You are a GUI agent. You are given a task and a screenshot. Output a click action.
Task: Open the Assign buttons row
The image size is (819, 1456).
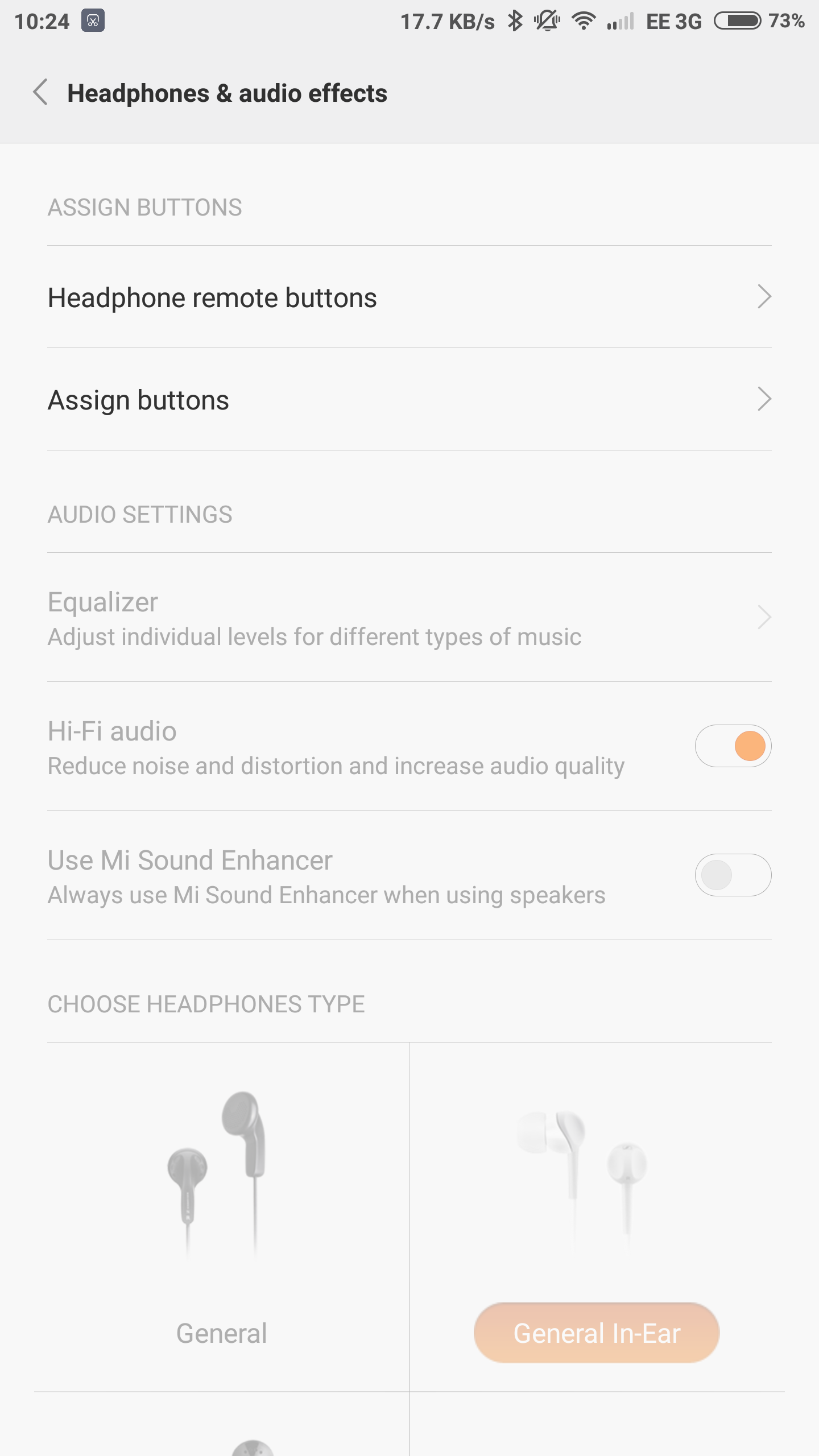(x=409, y=400)
